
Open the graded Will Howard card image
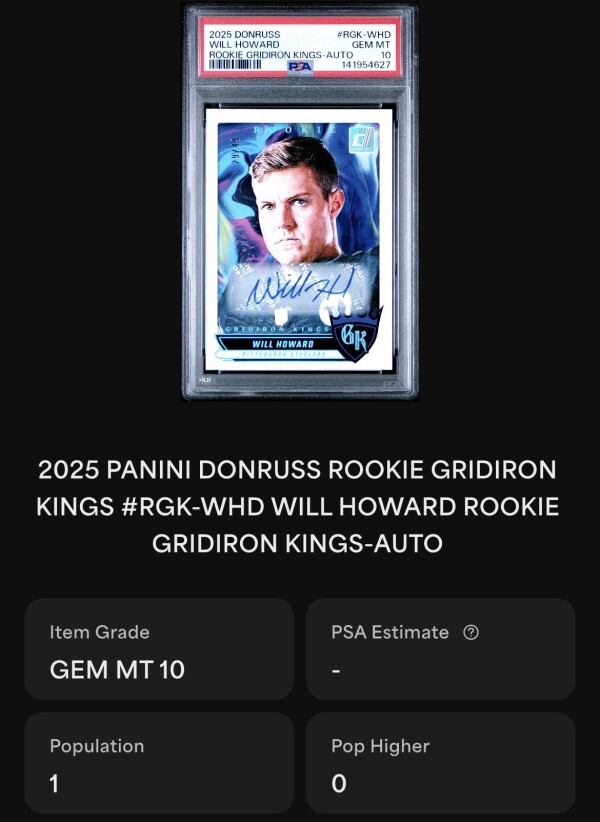pos(300,203)
